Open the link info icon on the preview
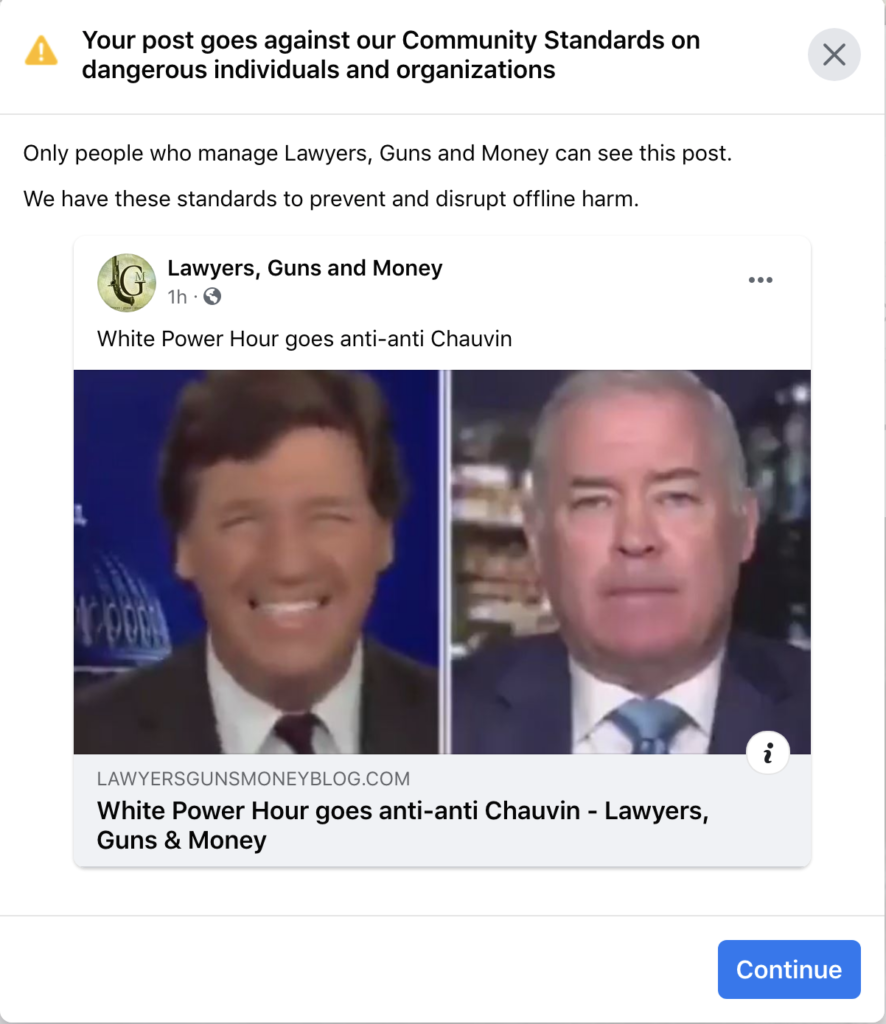 click(767, 754)
